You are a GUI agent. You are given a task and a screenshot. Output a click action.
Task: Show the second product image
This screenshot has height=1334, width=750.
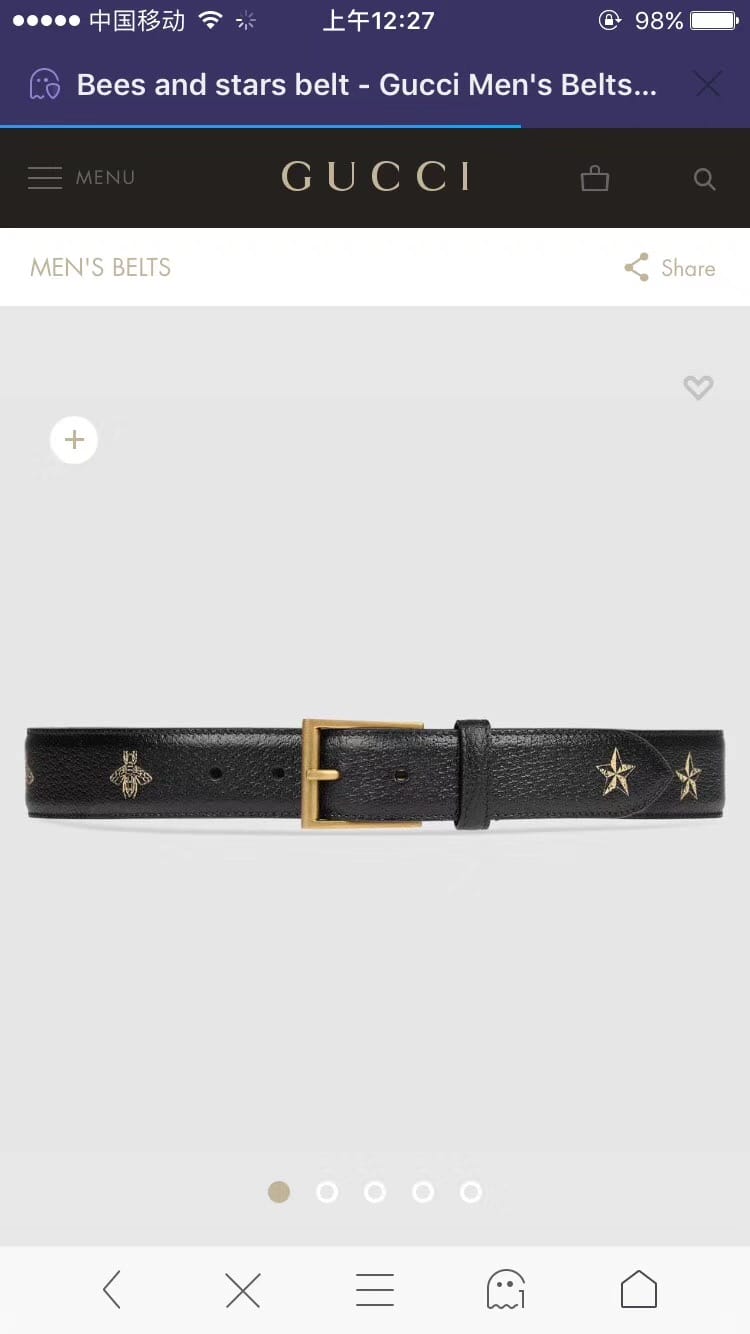click(x=327, y=1192)
